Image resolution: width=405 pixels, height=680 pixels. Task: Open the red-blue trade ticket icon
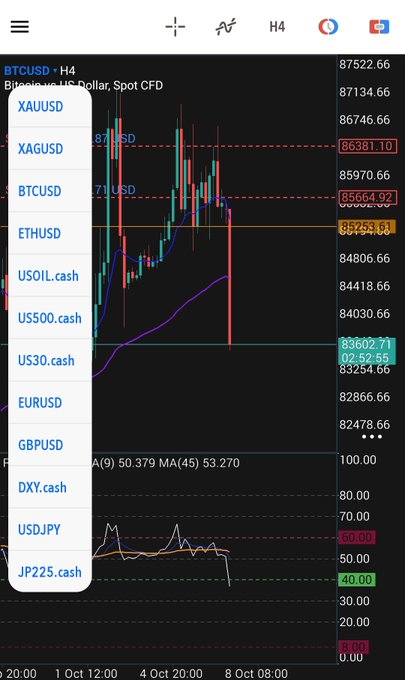(379, 27)
